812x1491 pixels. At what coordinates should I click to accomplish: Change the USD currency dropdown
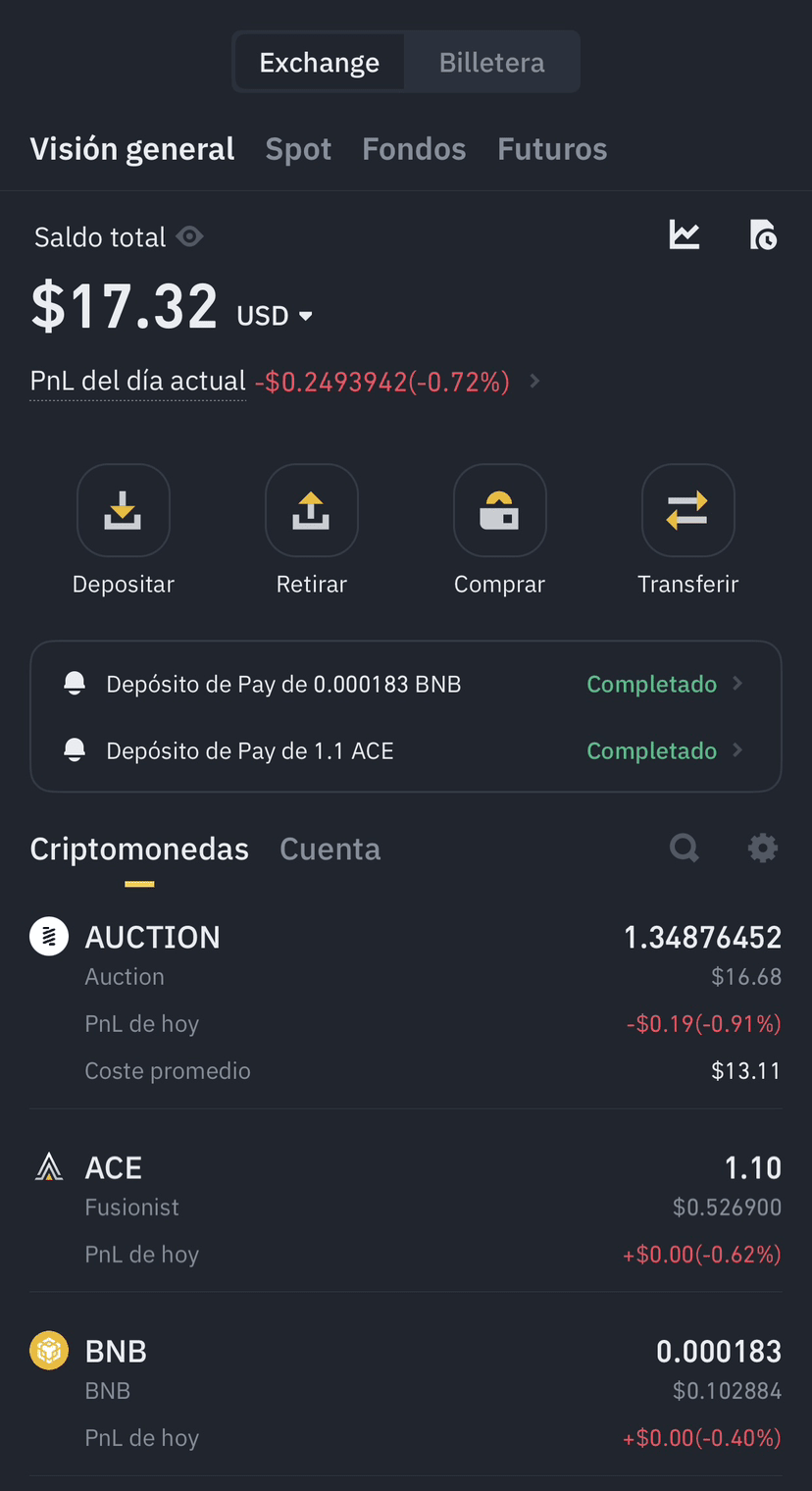(275, 316)
